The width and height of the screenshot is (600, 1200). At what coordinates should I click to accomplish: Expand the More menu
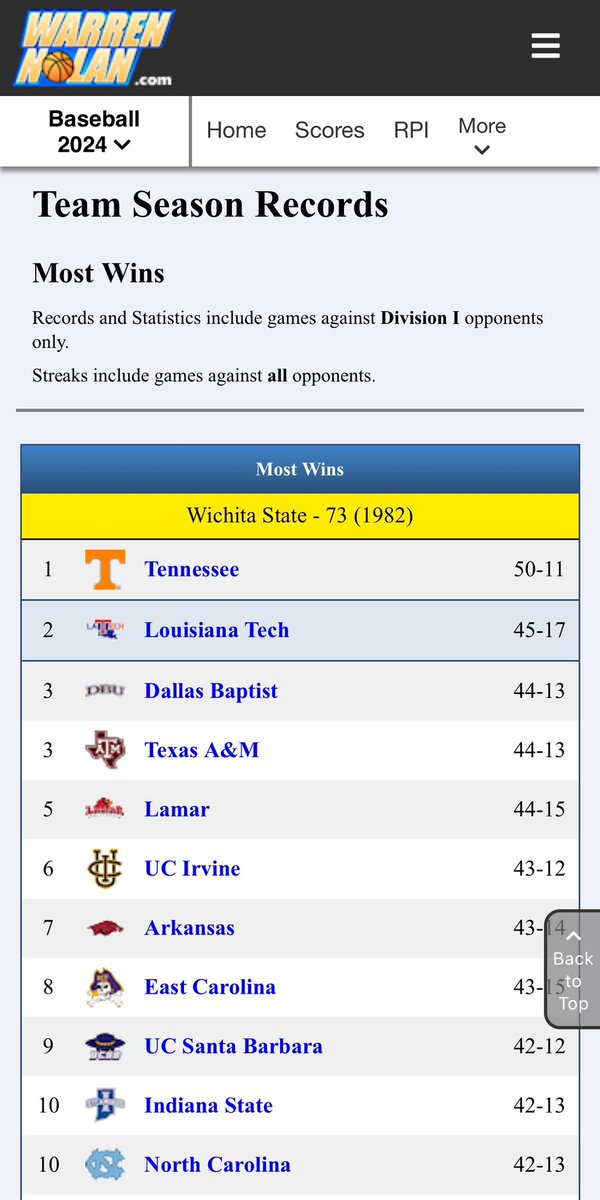click(482, 136)
